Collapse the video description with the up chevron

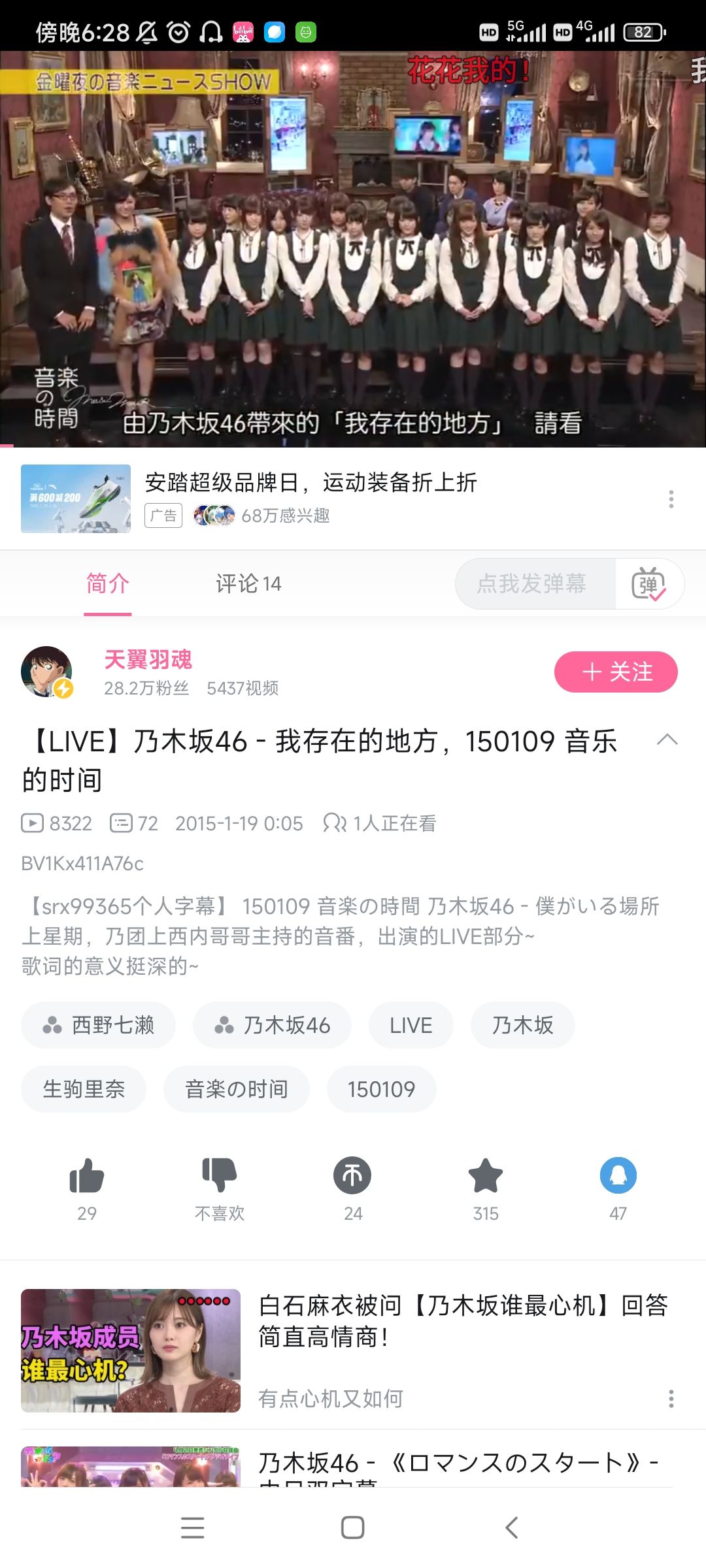[x=667, y=742]
